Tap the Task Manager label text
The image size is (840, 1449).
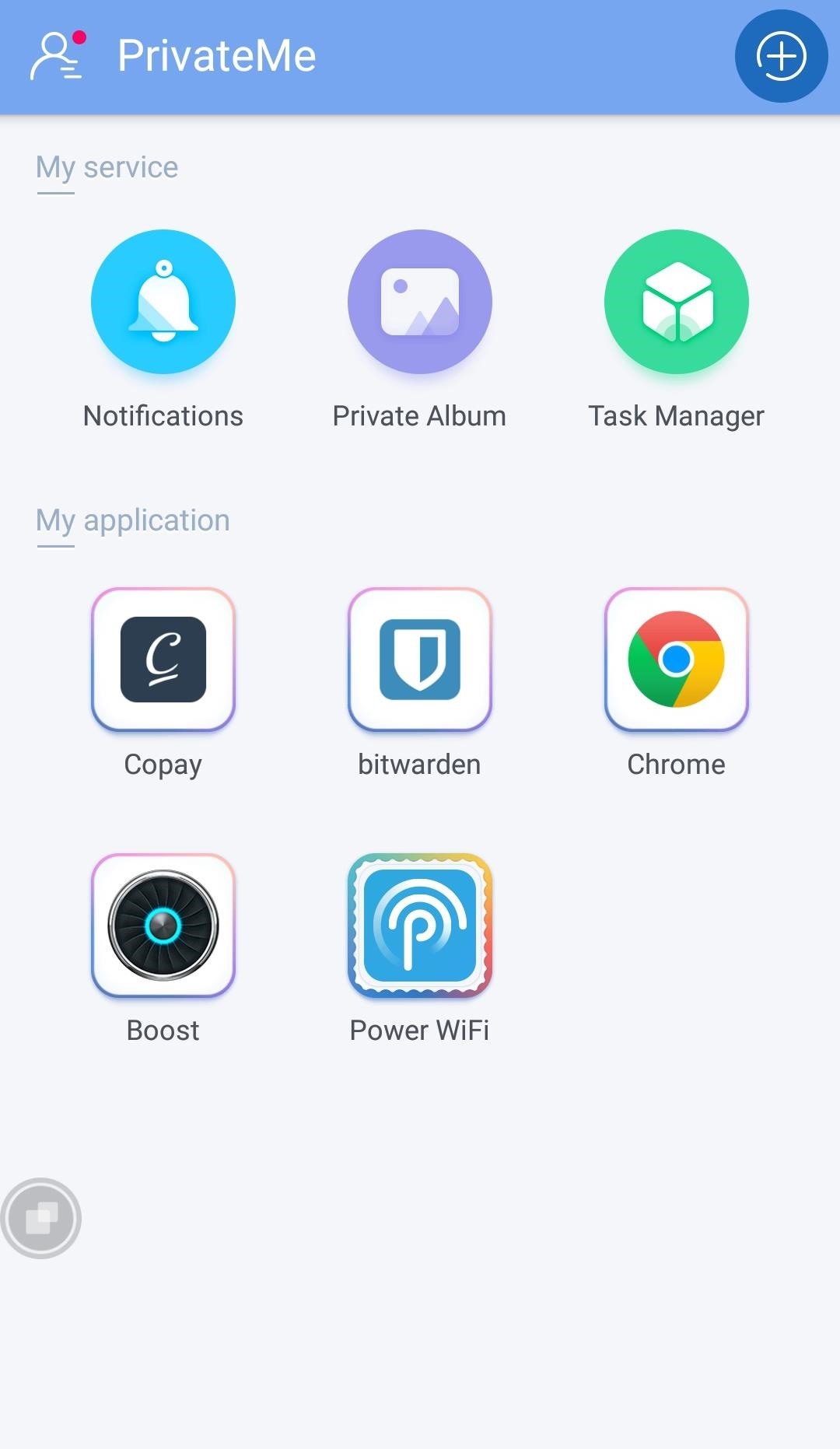tap(676, 415)
